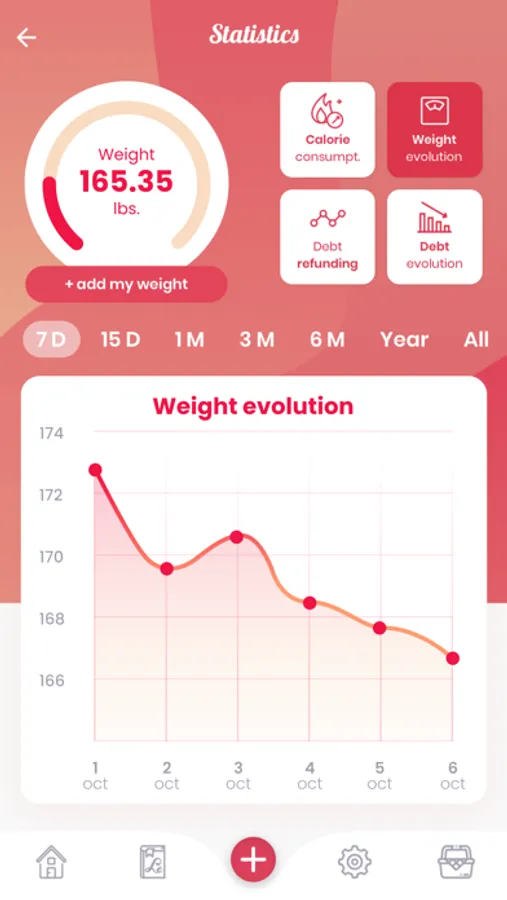Go to the home tab
507x900 pixels.
pyautogui.click(x=52, y=862)
